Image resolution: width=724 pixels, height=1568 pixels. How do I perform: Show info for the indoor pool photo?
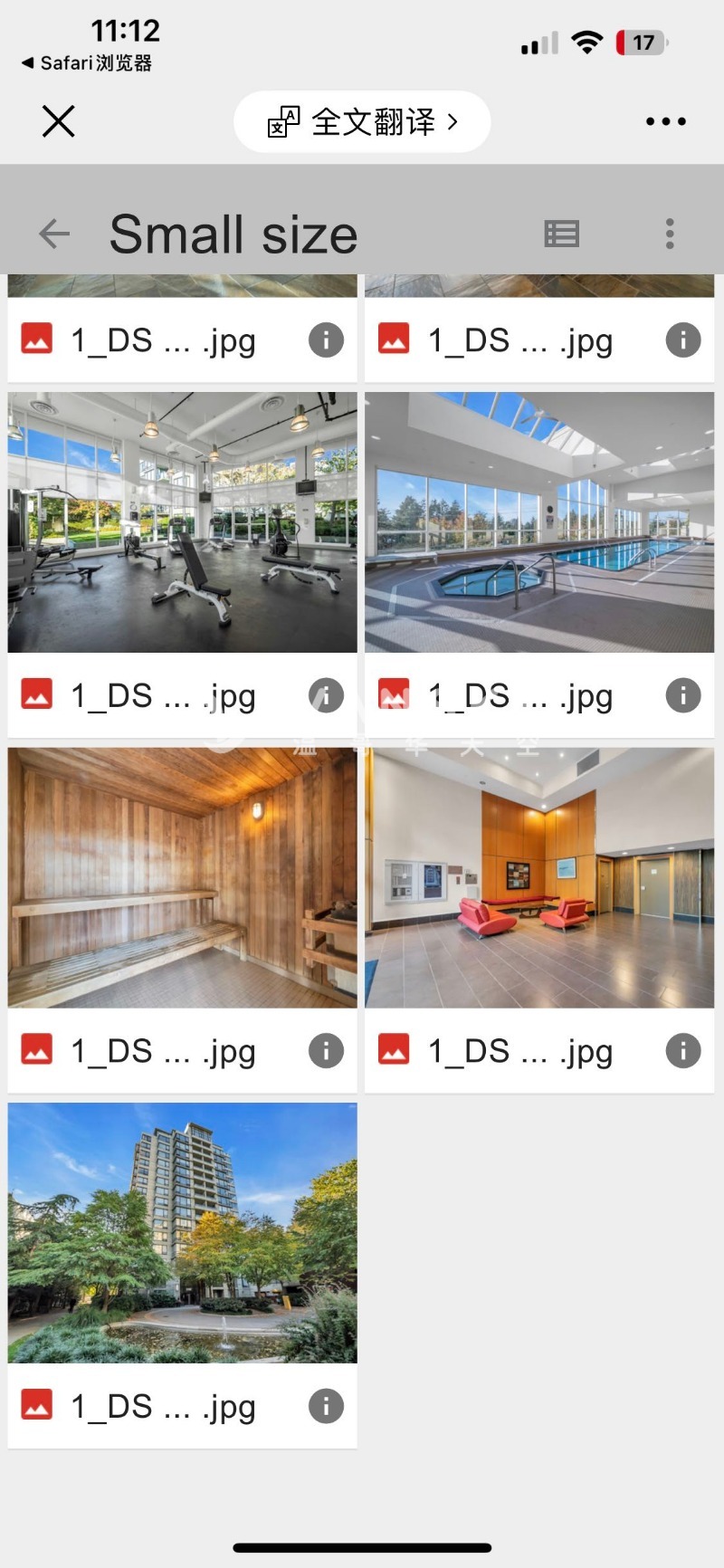tap(683, 695)
